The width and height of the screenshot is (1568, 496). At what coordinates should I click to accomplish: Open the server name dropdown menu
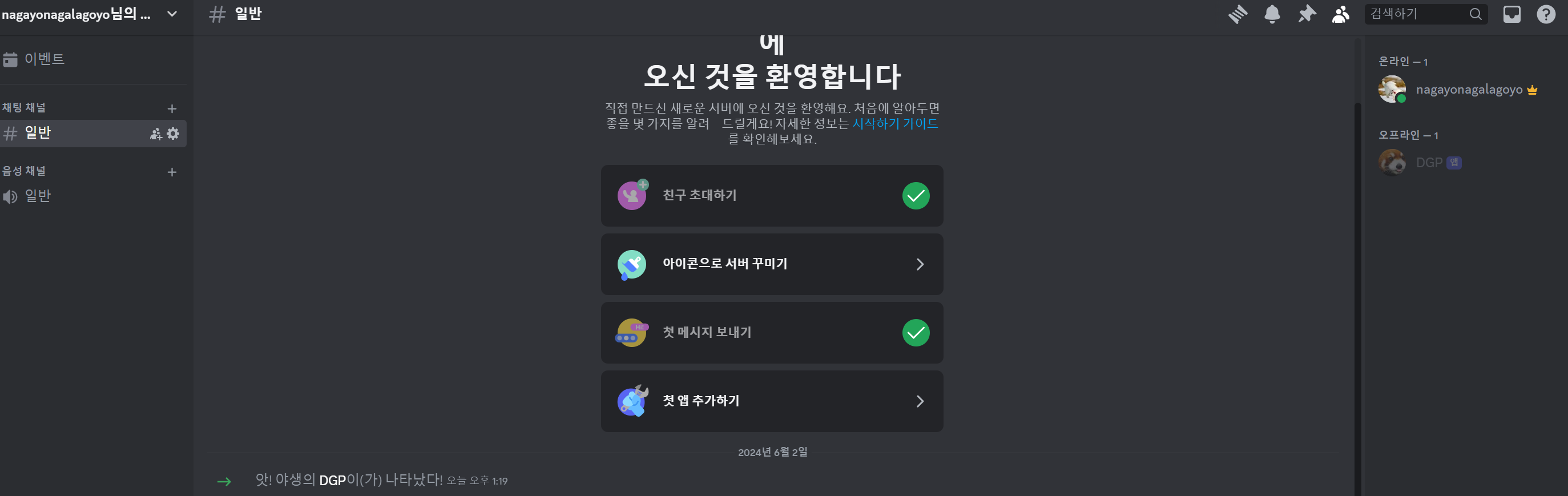click(x=172, y=14)
